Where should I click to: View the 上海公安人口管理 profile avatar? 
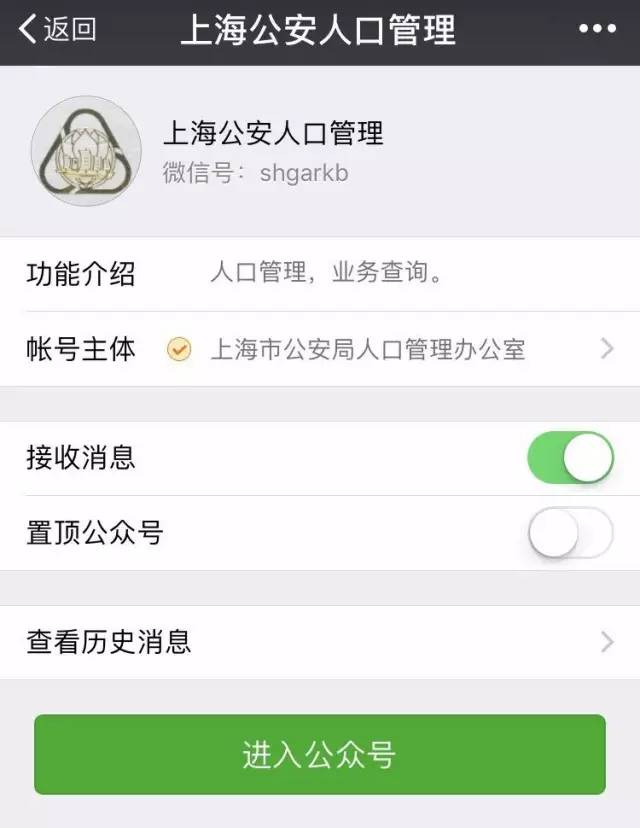[85, 151]
